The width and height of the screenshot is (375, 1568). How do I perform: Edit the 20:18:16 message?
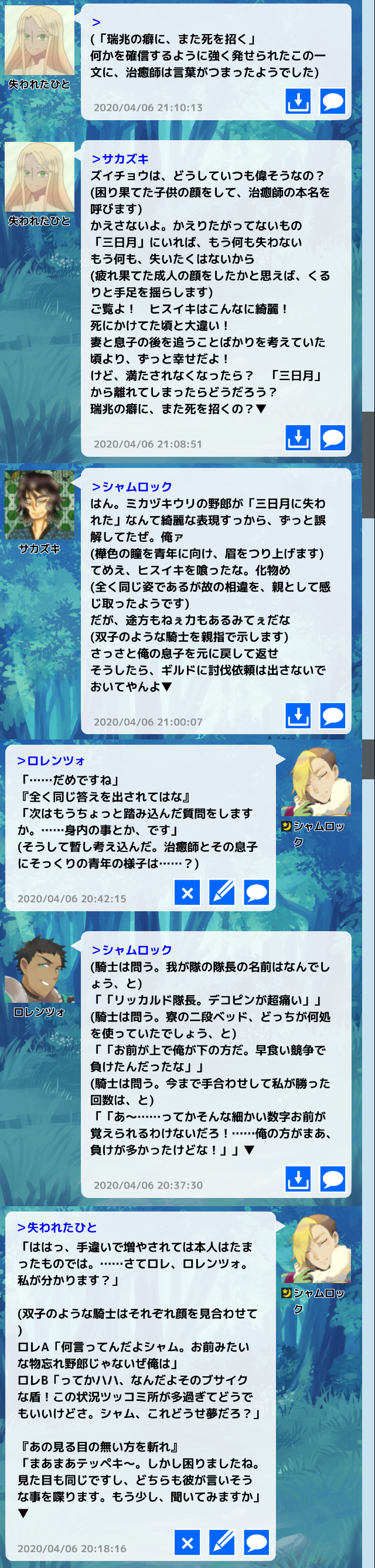coord(222,1542)
